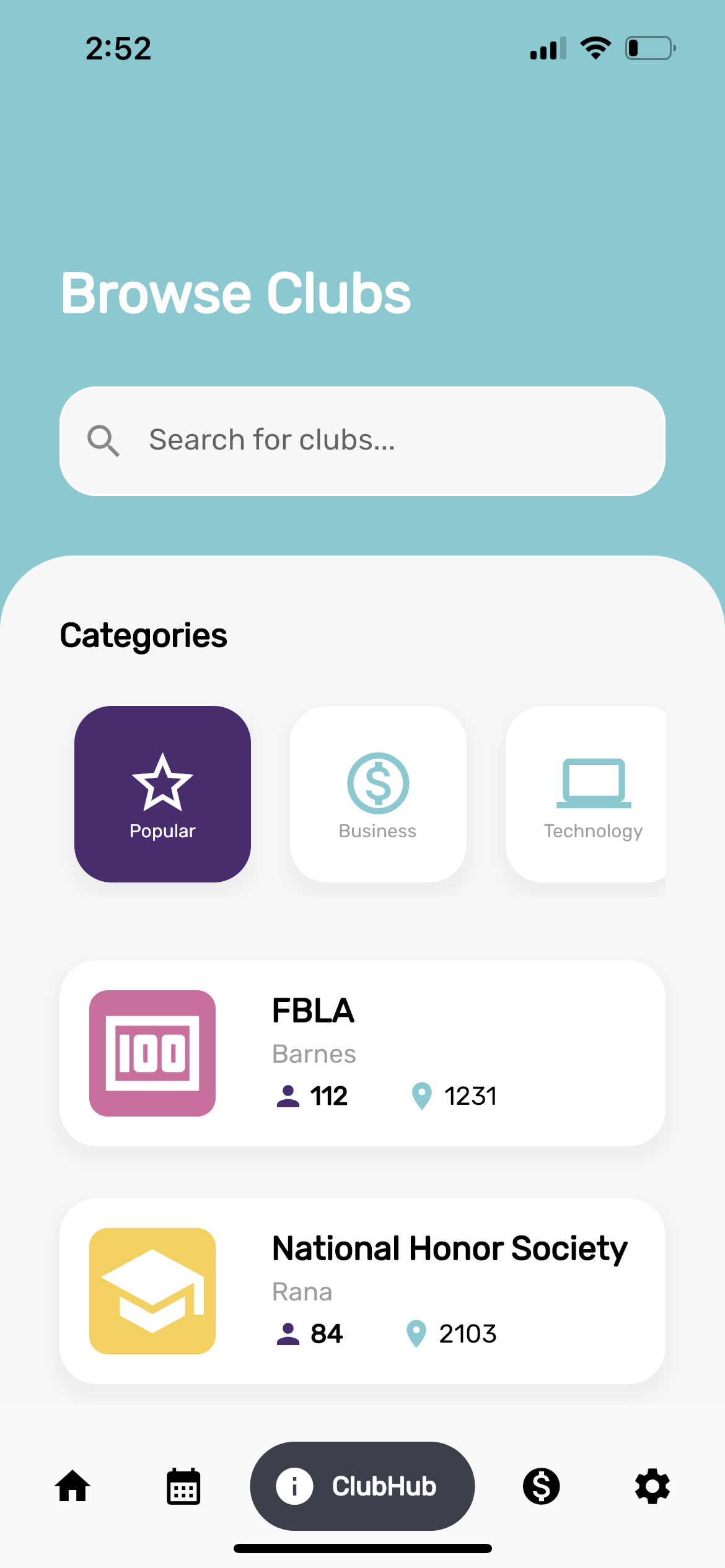Tap the member icon showing 84 for NHS

point(288,1335)
